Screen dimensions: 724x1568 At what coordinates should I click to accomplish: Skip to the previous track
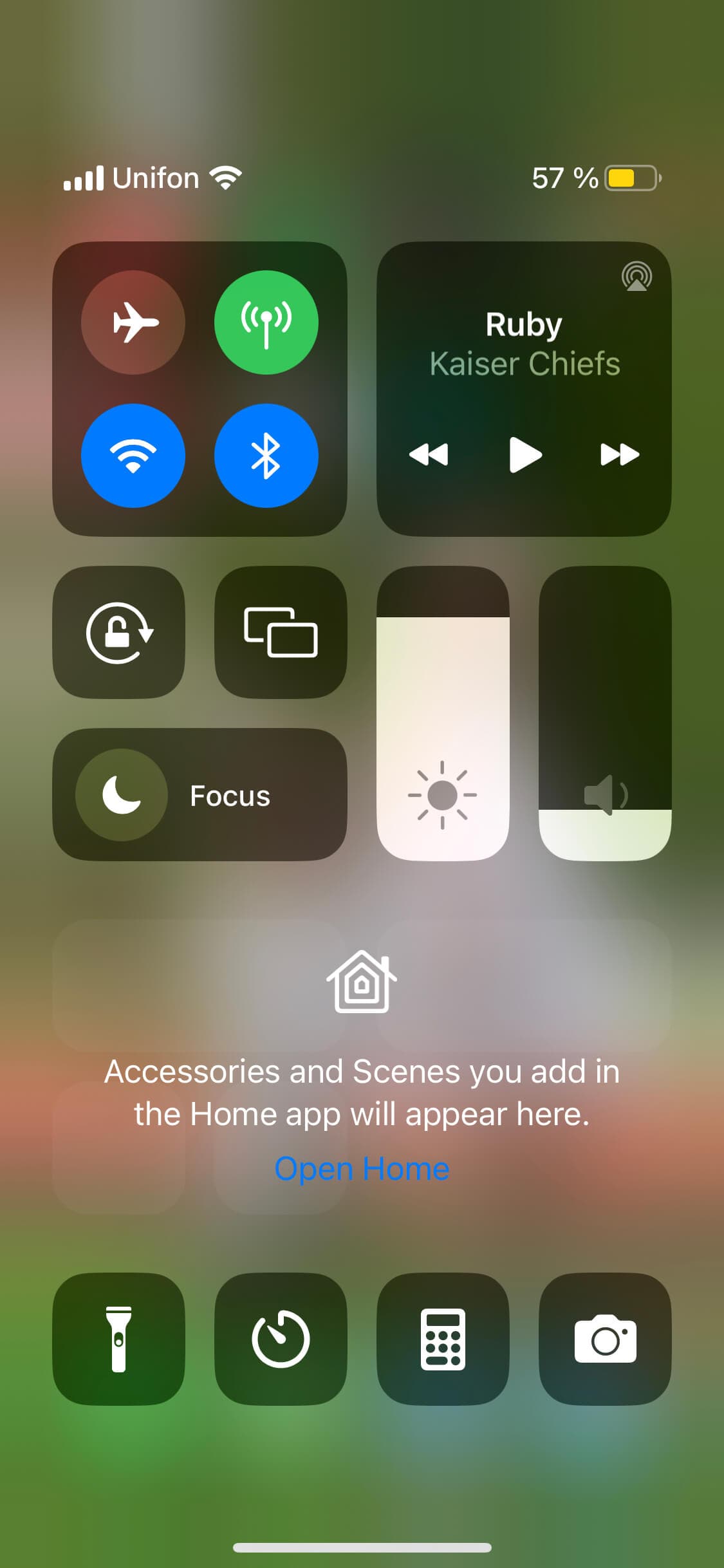pyautogui.click(x=429, y=454)
